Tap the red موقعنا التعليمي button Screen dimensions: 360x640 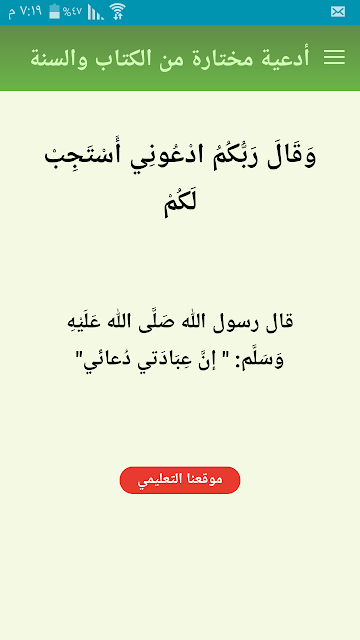[x=180, y=480]
